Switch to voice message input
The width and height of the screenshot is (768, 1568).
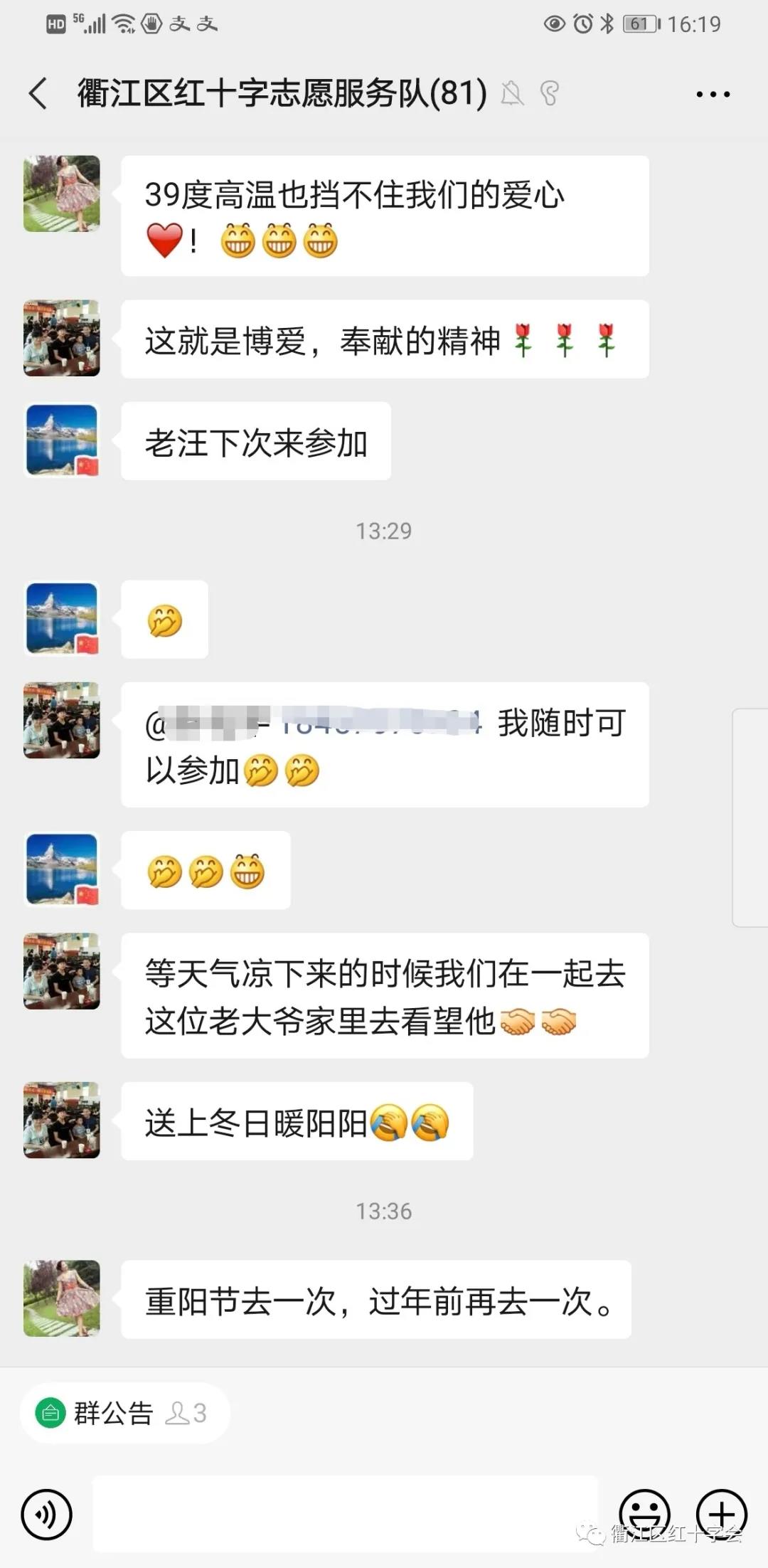47,1515
